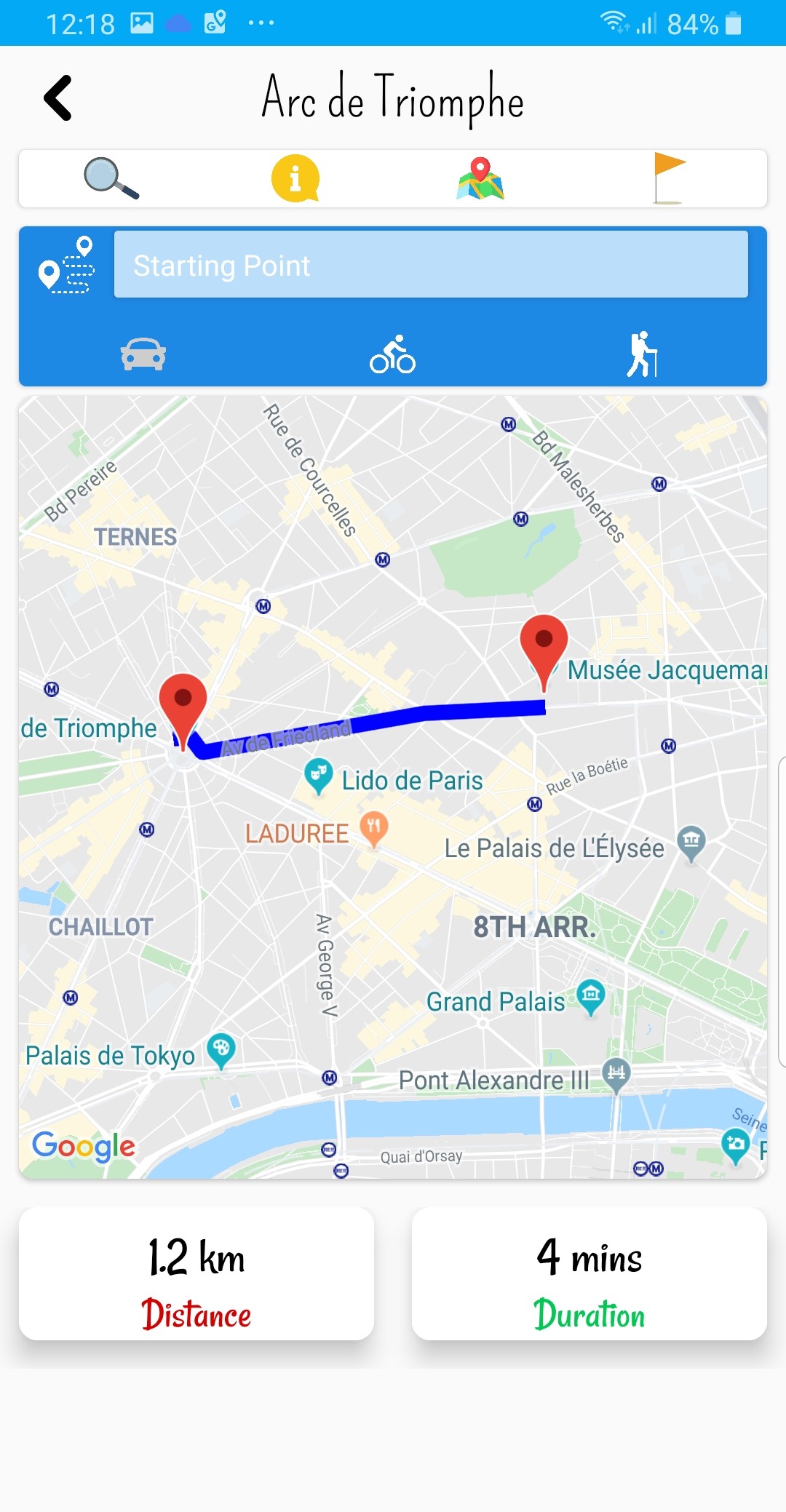Tap the Wi-Fi status icon

[614, 21]
